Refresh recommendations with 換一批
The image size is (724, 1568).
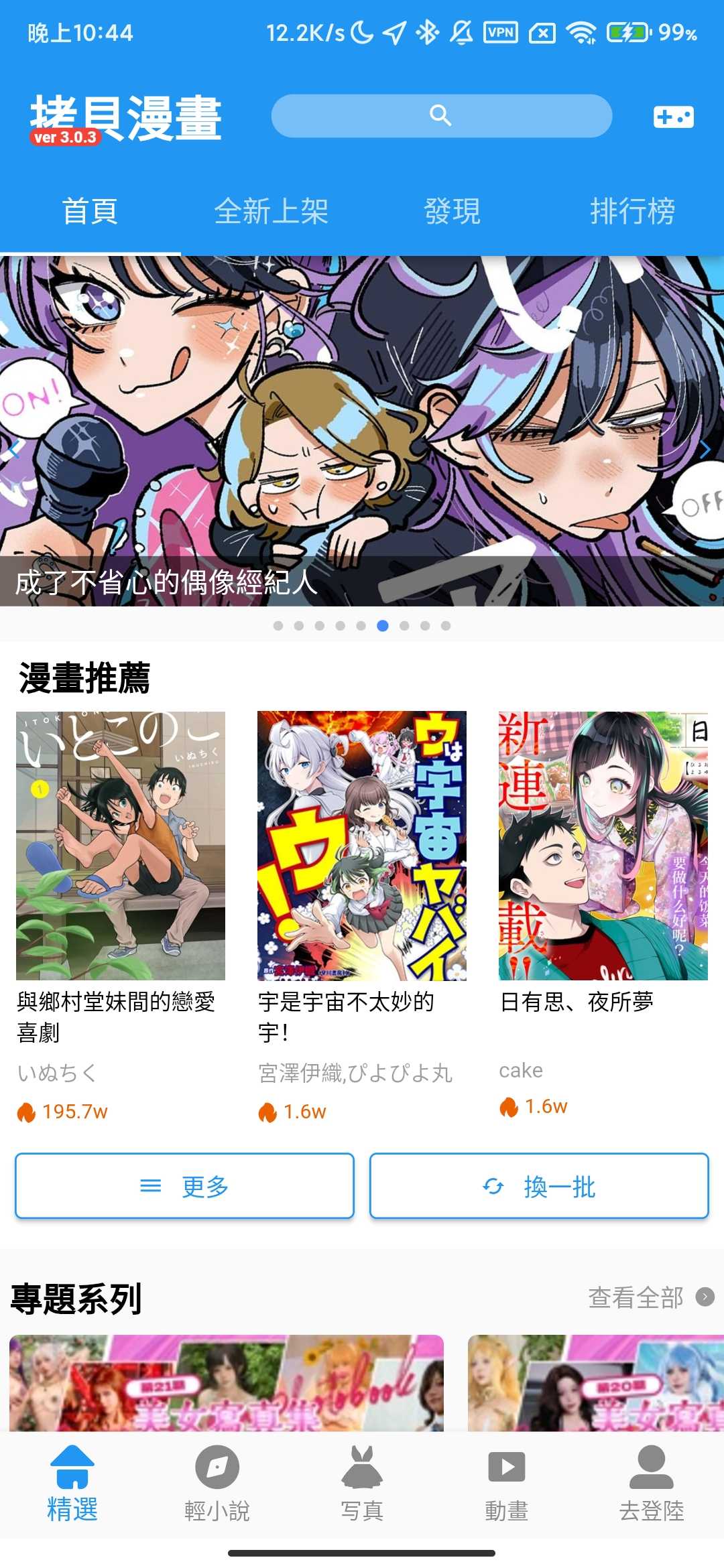tap(539, 1186)
